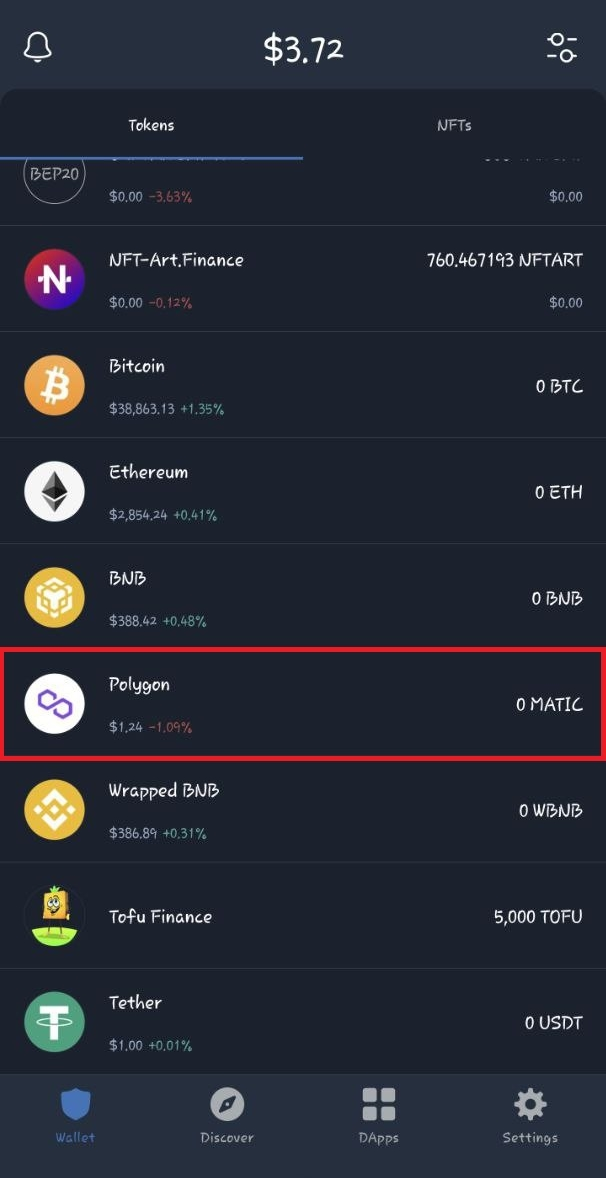Open the notifications bell
The height and width of the screenshot is (1178, 606).
[38, 47]
